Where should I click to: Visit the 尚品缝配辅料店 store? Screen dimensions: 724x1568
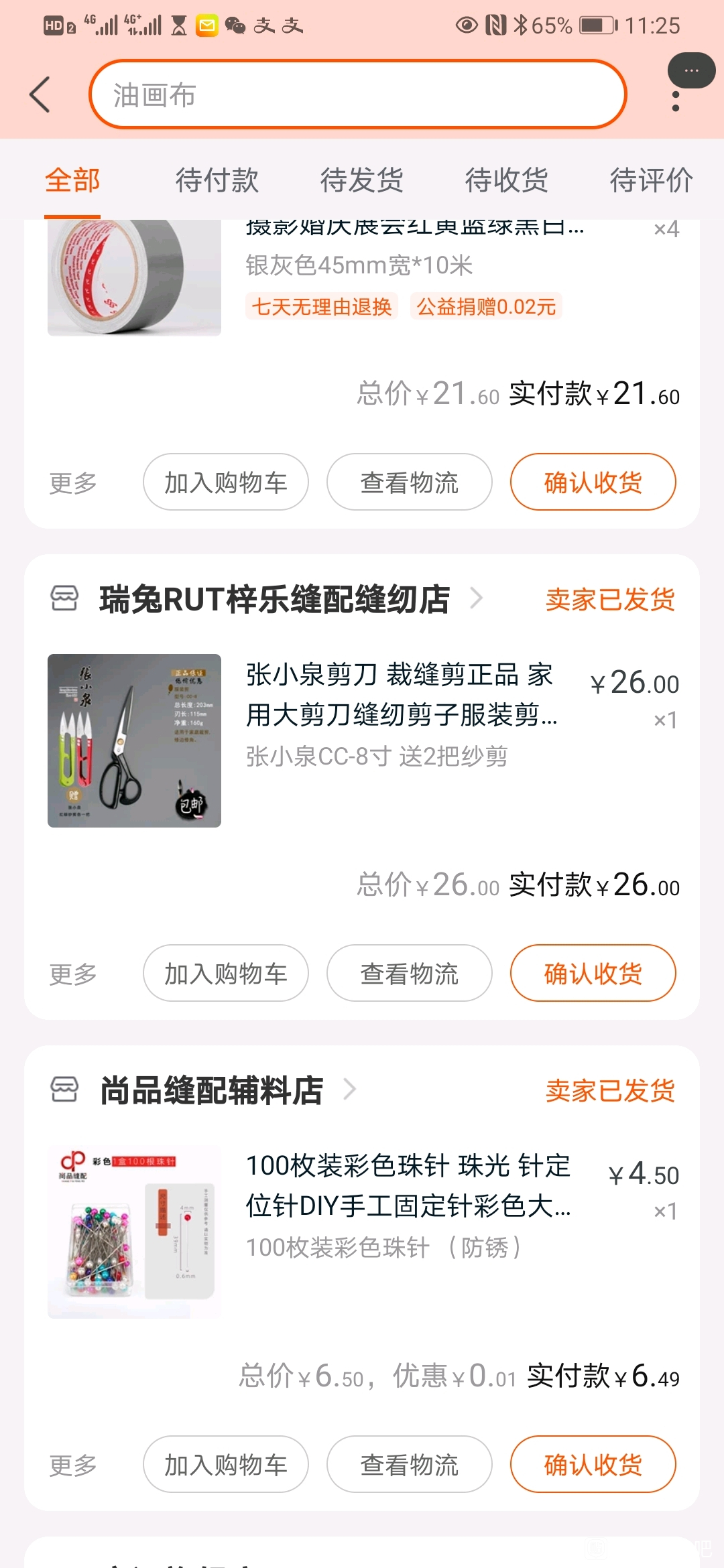click(x=212, y=1090)
